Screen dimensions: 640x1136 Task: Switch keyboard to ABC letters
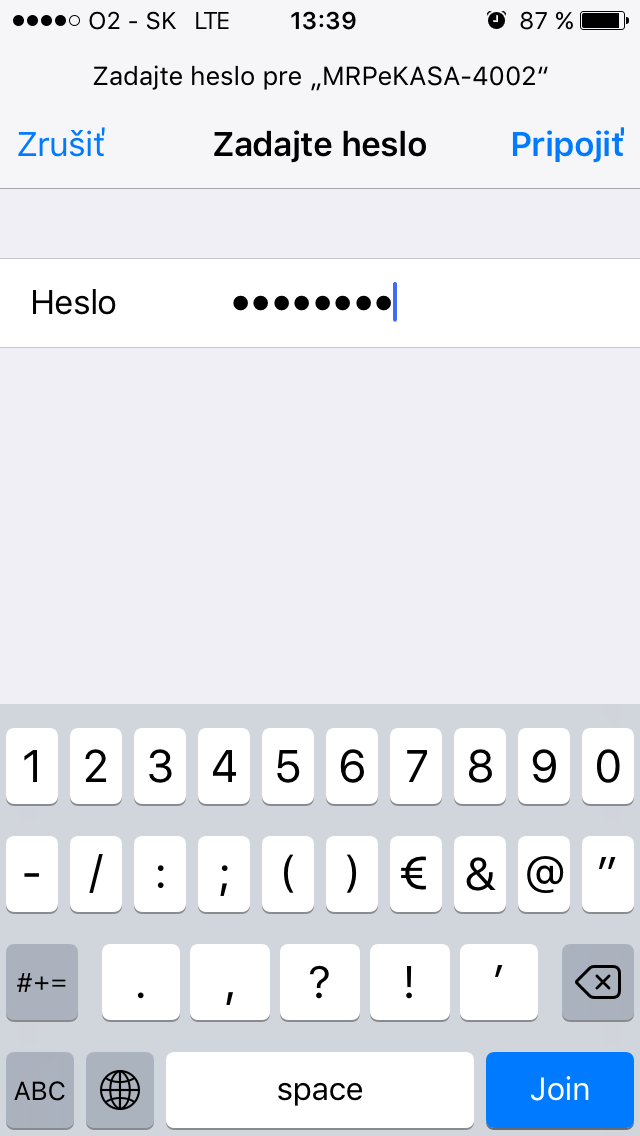(40, 1089)
